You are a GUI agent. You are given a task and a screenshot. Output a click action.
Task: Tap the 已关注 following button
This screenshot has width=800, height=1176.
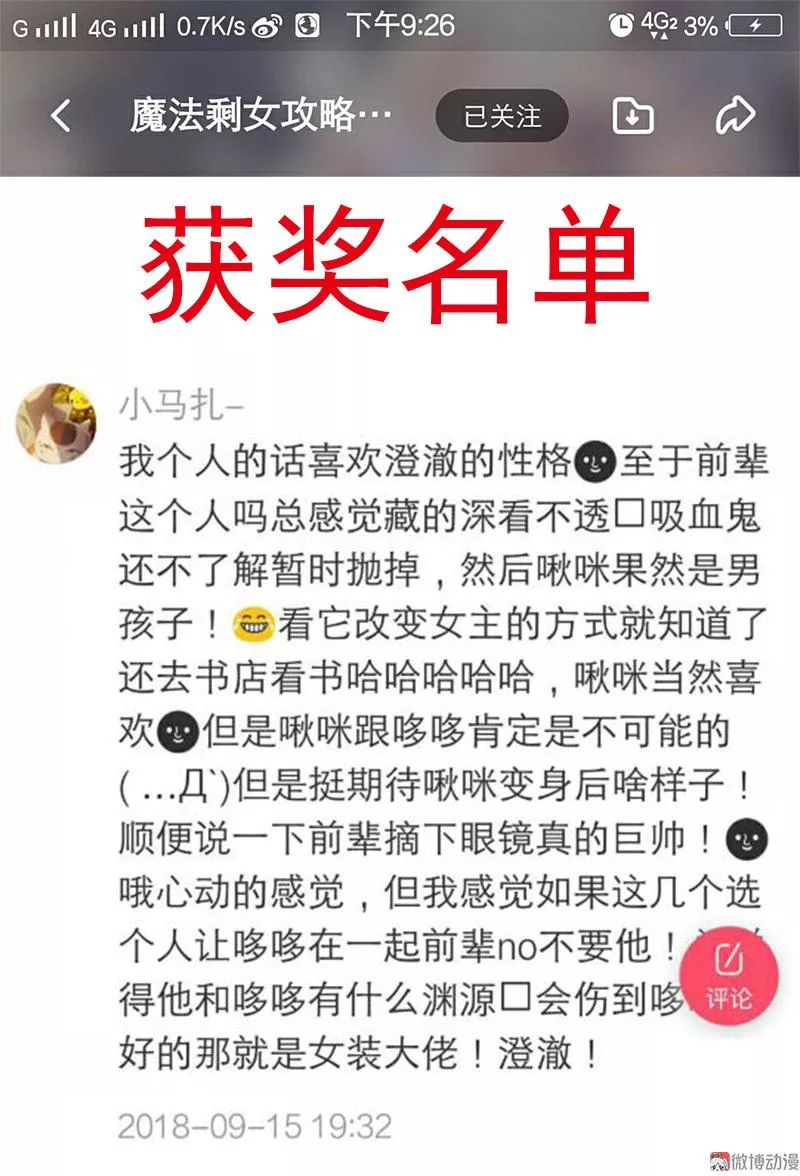[x=502, y=116]
